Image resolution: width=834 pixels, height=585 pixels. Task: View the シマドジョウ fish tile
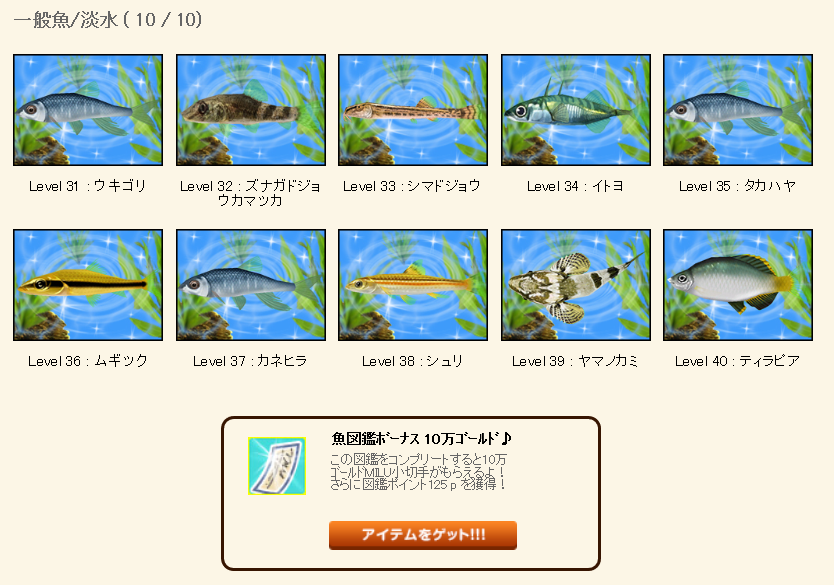[x=413, y=110]
